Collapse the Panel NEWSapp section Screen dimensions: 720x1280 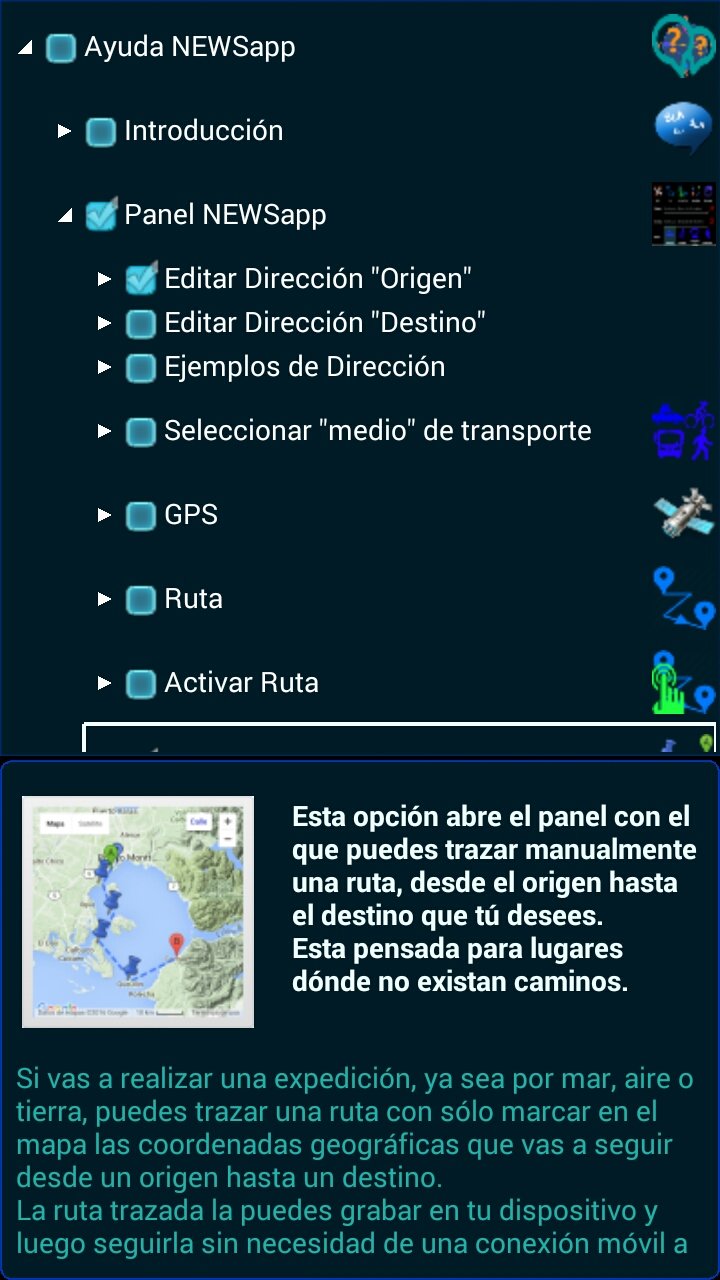click(x=65, y=215)
